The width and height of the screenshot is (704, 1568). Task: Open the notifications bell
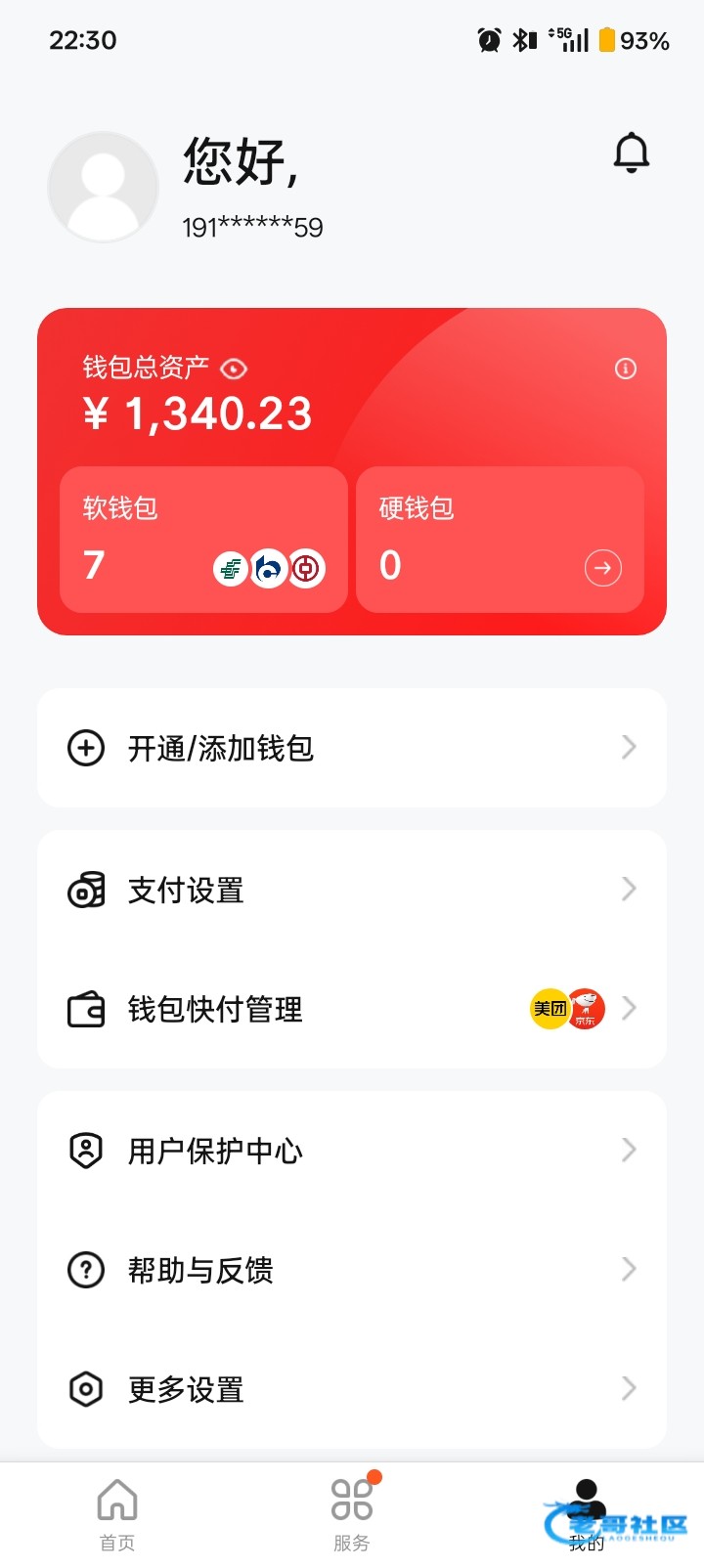pos(632,152)
